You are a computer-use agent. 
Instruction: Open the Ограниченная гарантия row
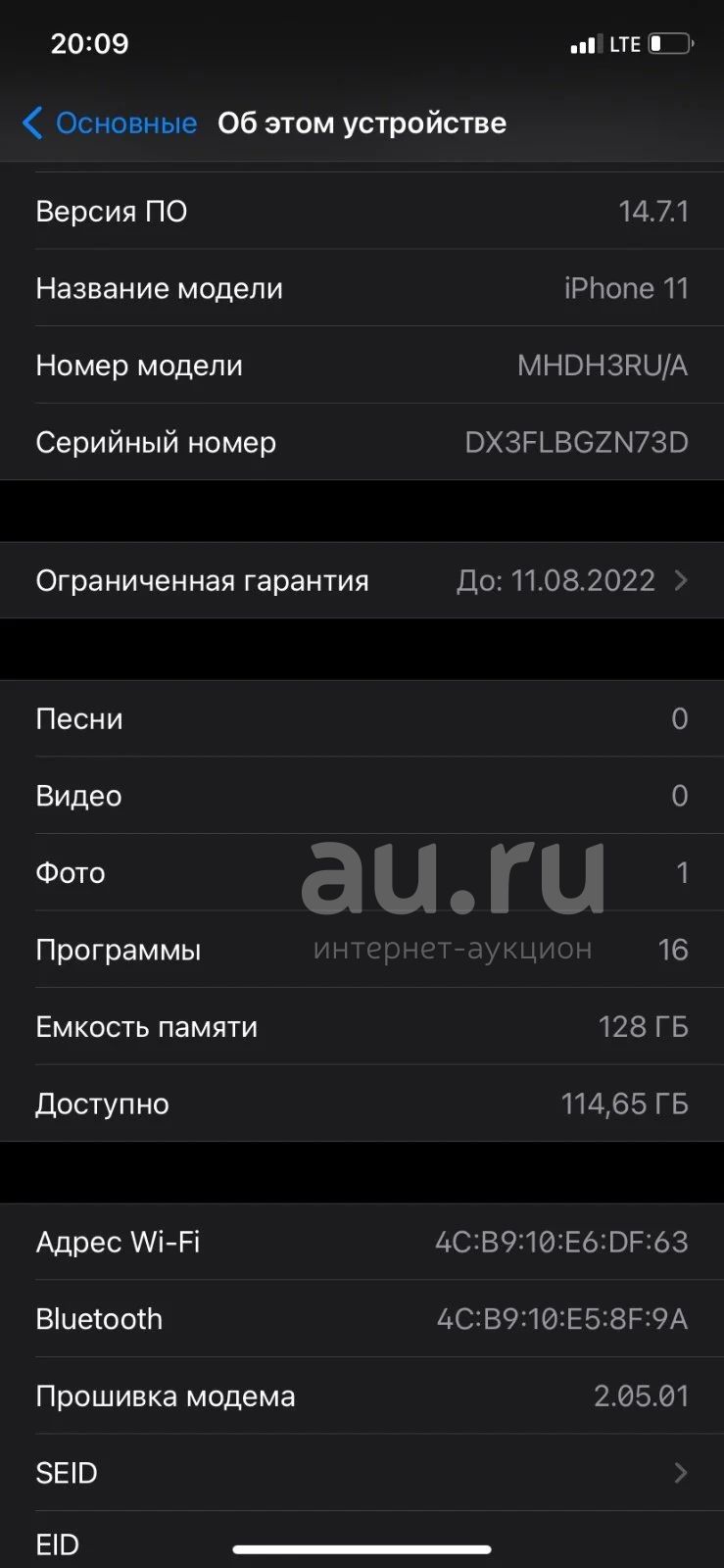(362, 580)
